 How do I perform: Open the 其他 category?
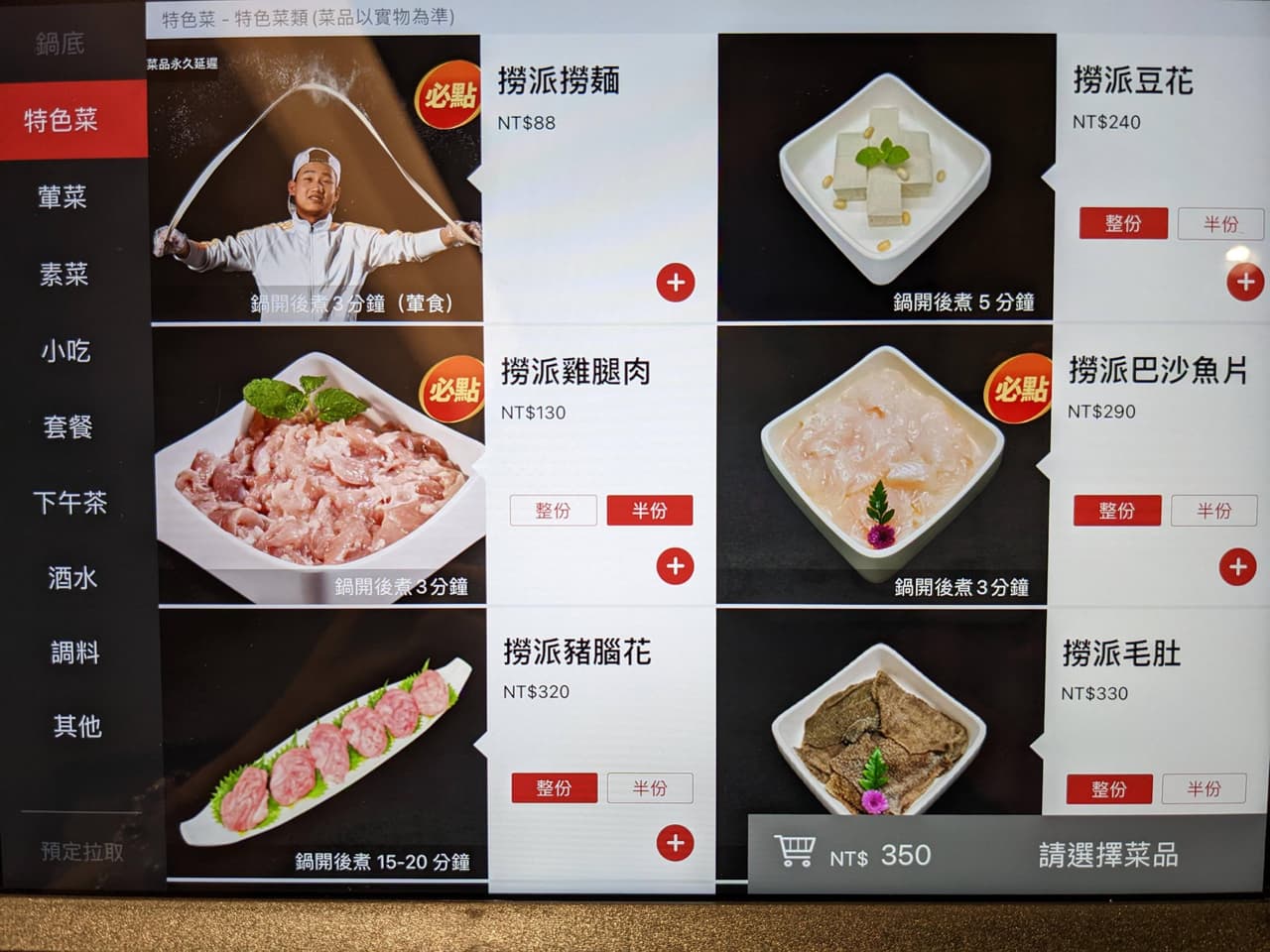tap(77, 727)
